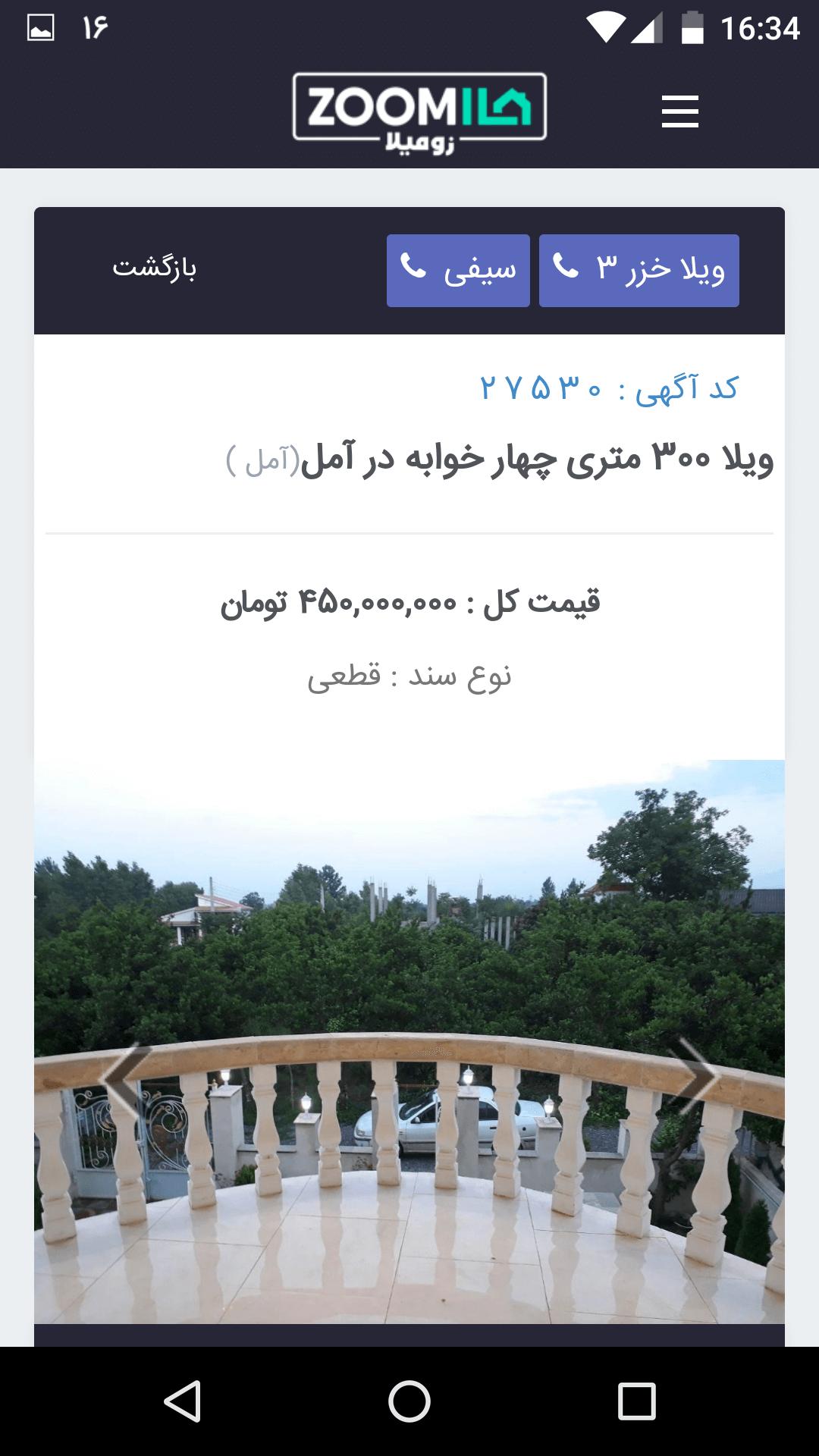This screenshot has width=819, height=1456.
Task: Call agent سیفی
Action: (x=458, y=271)
